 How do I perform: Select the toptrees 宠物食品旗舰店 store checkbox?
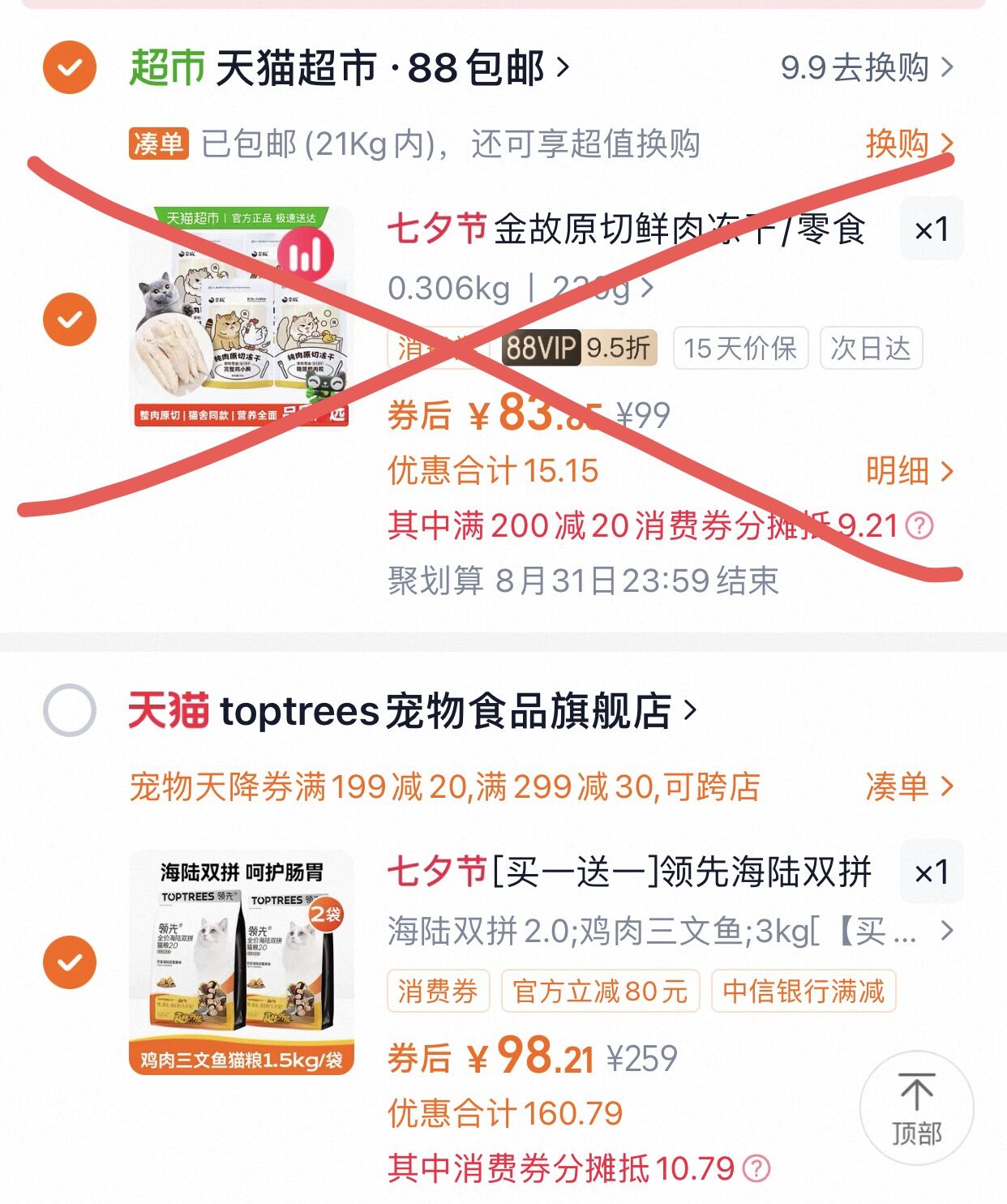(x=71, y=709)
